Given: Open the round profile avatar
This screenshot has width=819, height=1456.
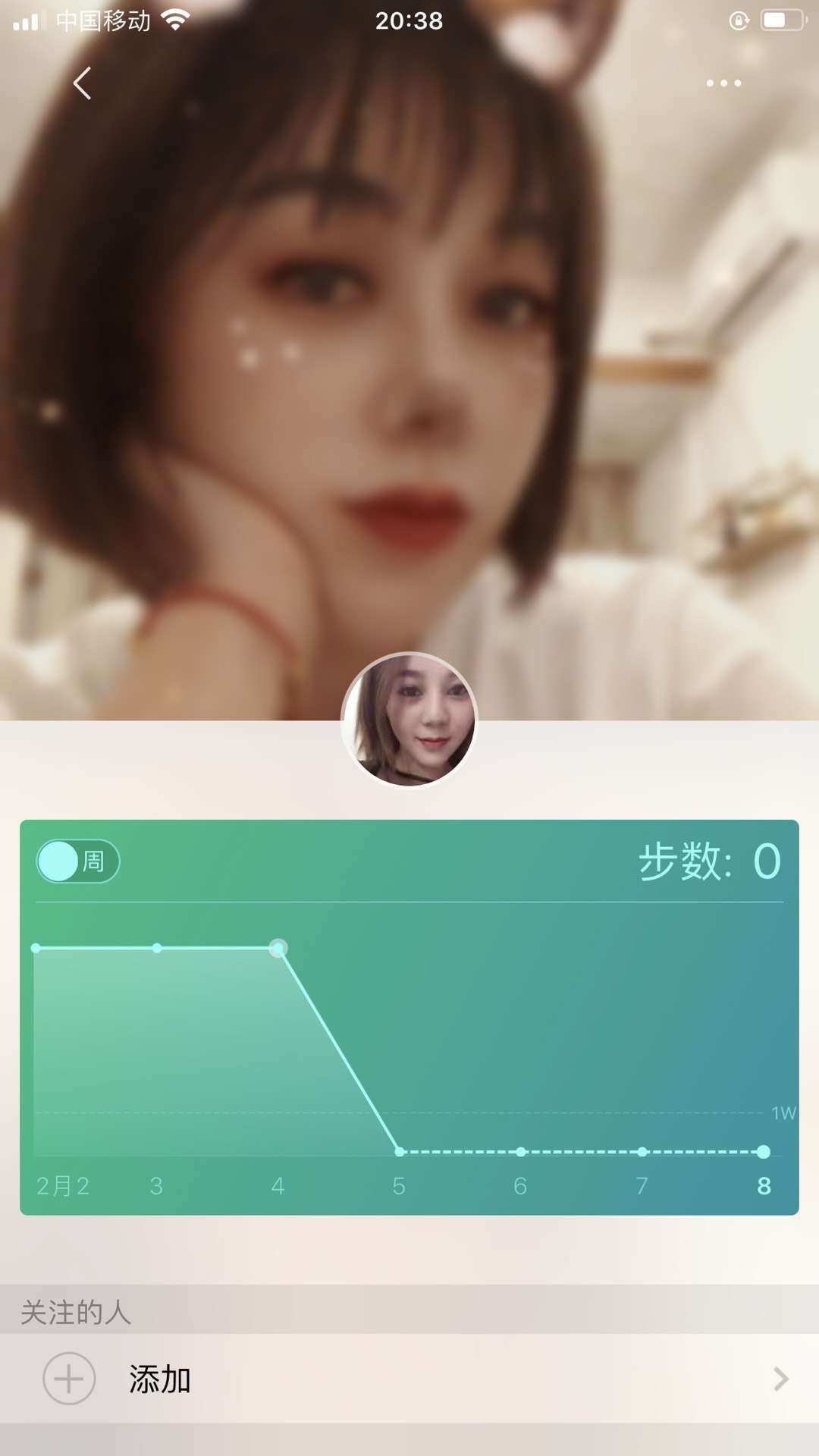Looking at the screenshot, I should [409, 720].
